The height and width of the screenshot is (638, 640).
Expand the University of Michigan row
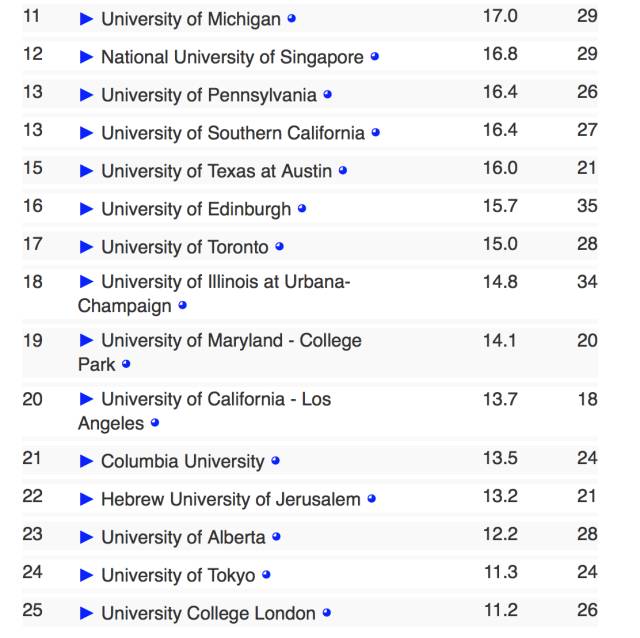click(87, 19)
